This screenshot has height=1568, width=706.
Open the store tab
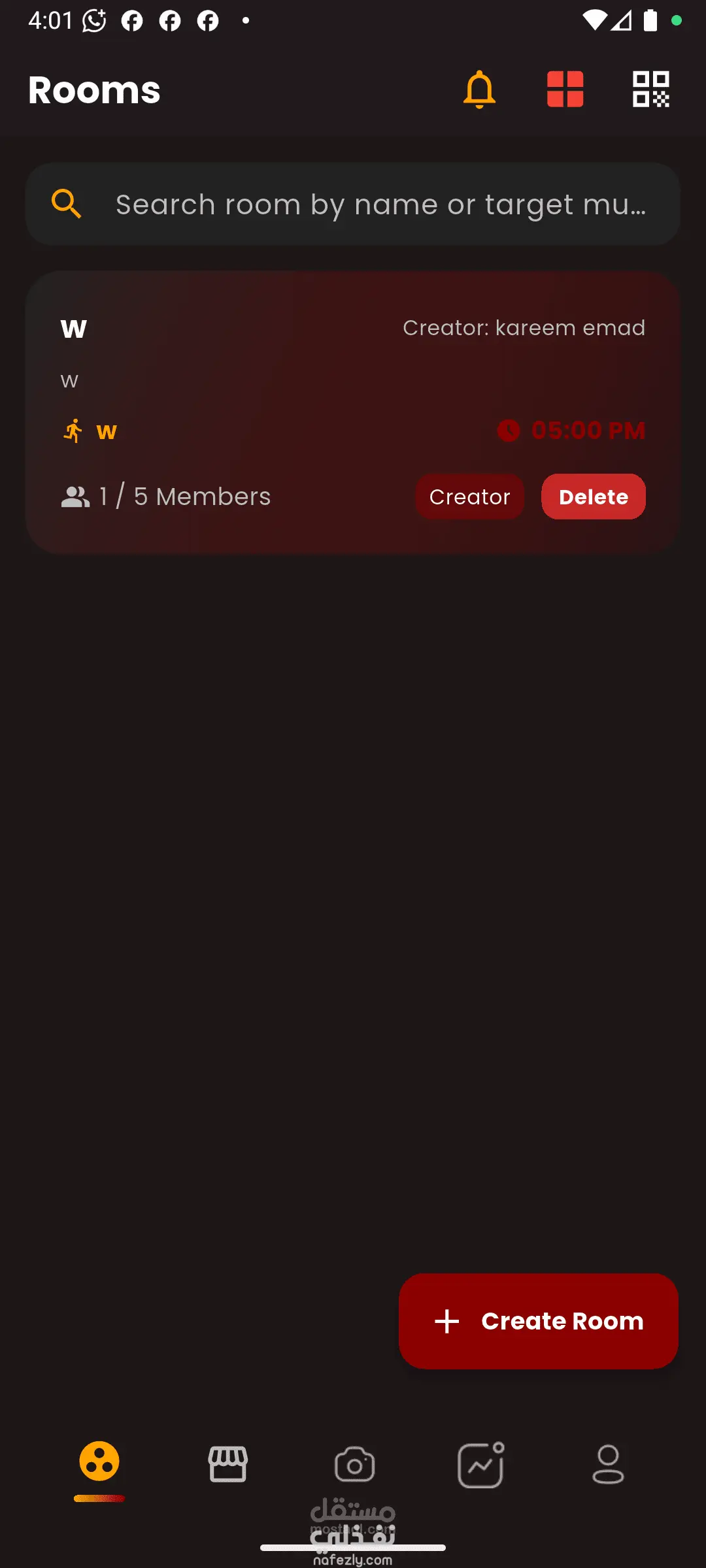point(227,1463)
